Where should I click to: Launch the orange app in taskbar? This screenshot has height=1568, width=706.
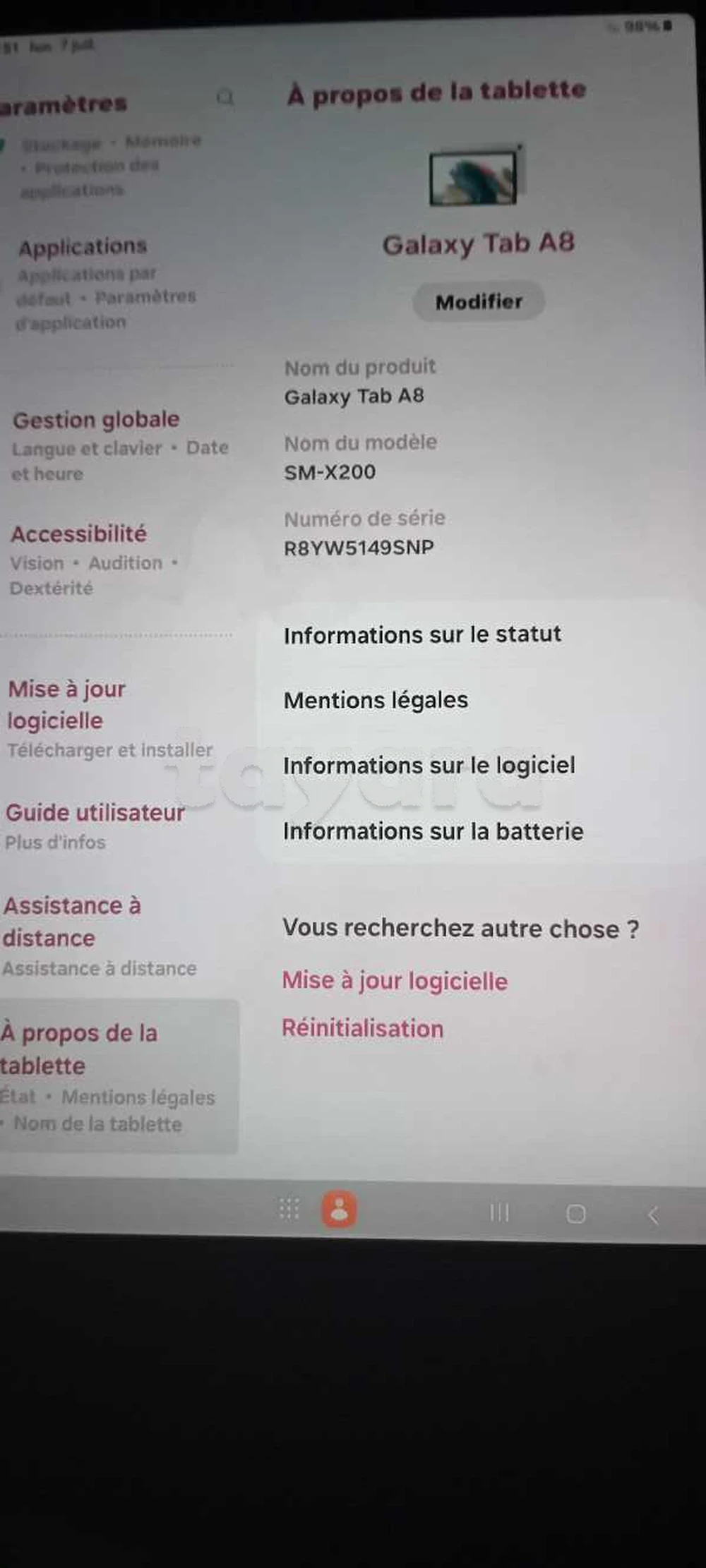click(340, 1210)
